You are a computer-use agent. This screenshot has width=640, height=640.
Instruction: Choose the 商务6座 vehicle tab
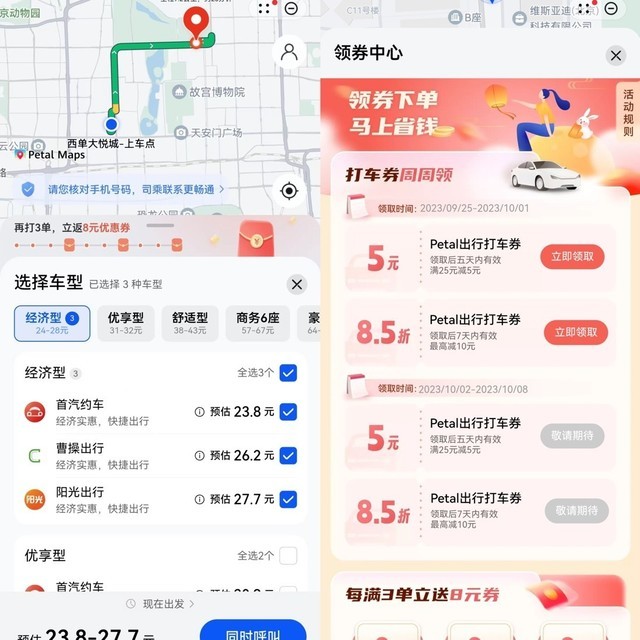coord(256,323)
